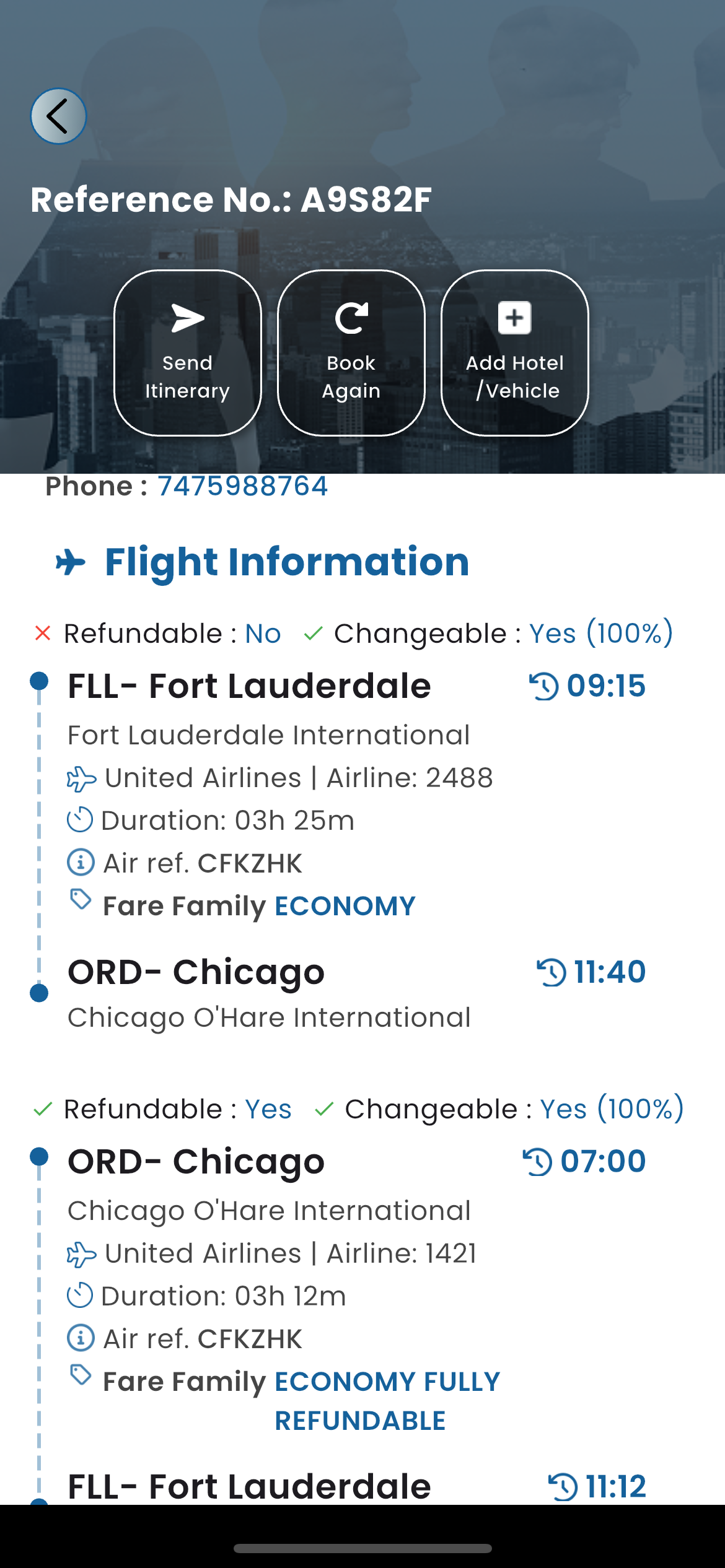Select Book Again
This screenshot has width=725, height=1568.
point(351,352)
